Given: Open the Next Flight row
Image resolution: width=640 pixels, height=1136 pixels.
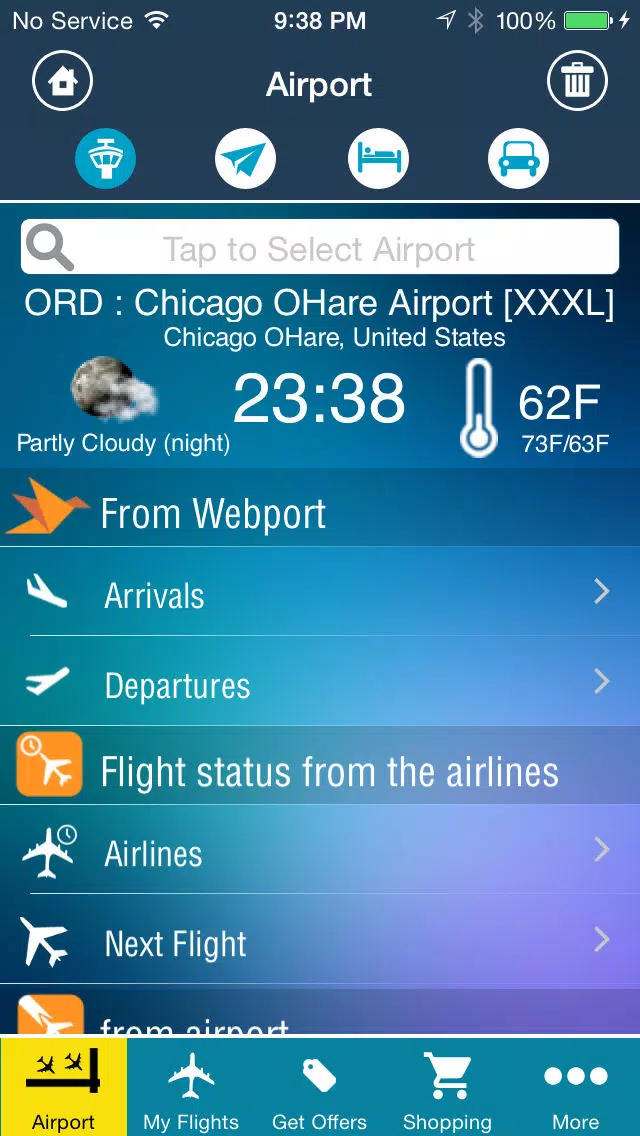Looking at the screenshot, I should click(x=320, y=940).
